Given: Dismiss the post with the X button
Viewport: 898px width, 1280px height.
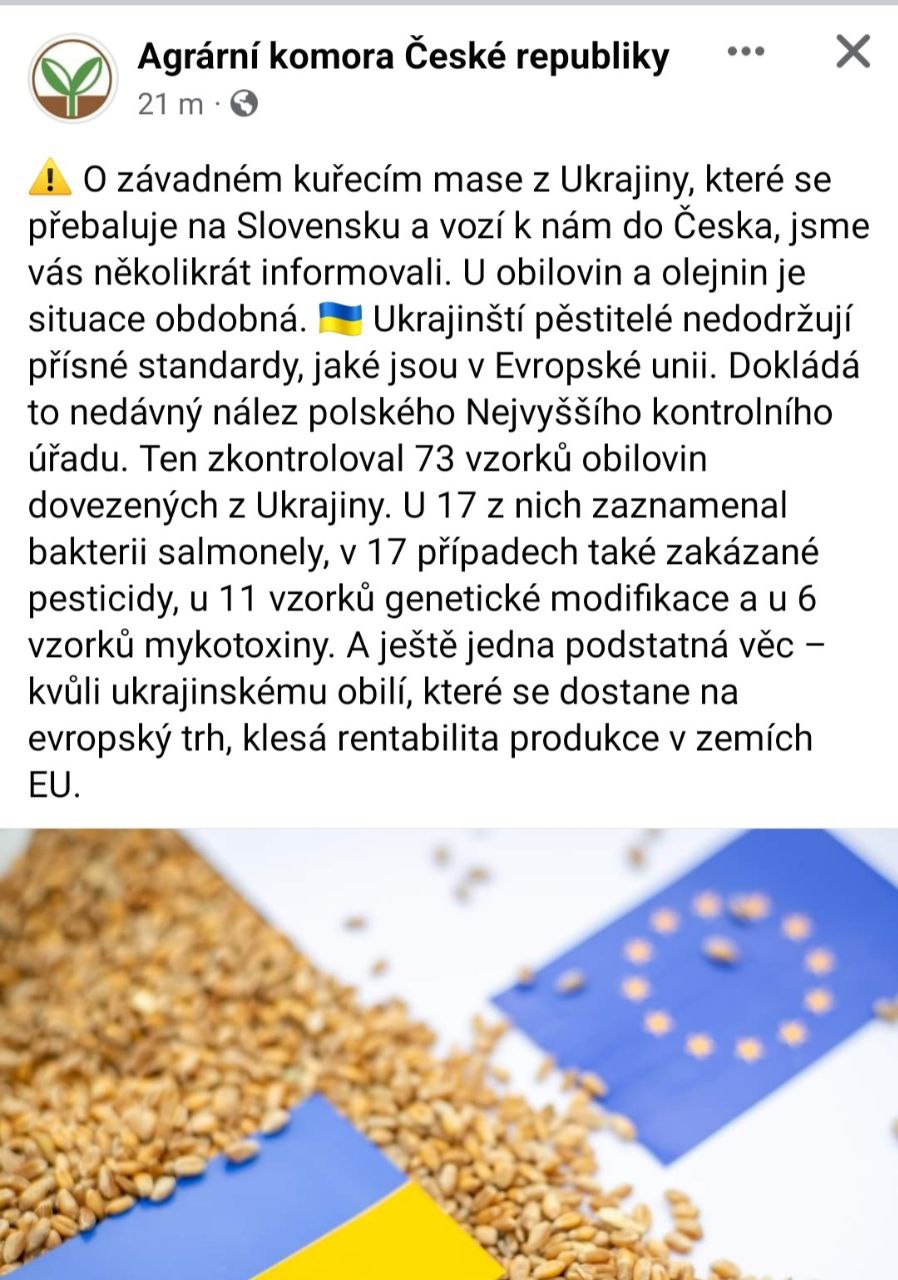Looking at the screenshot, I should pos(853,51).
